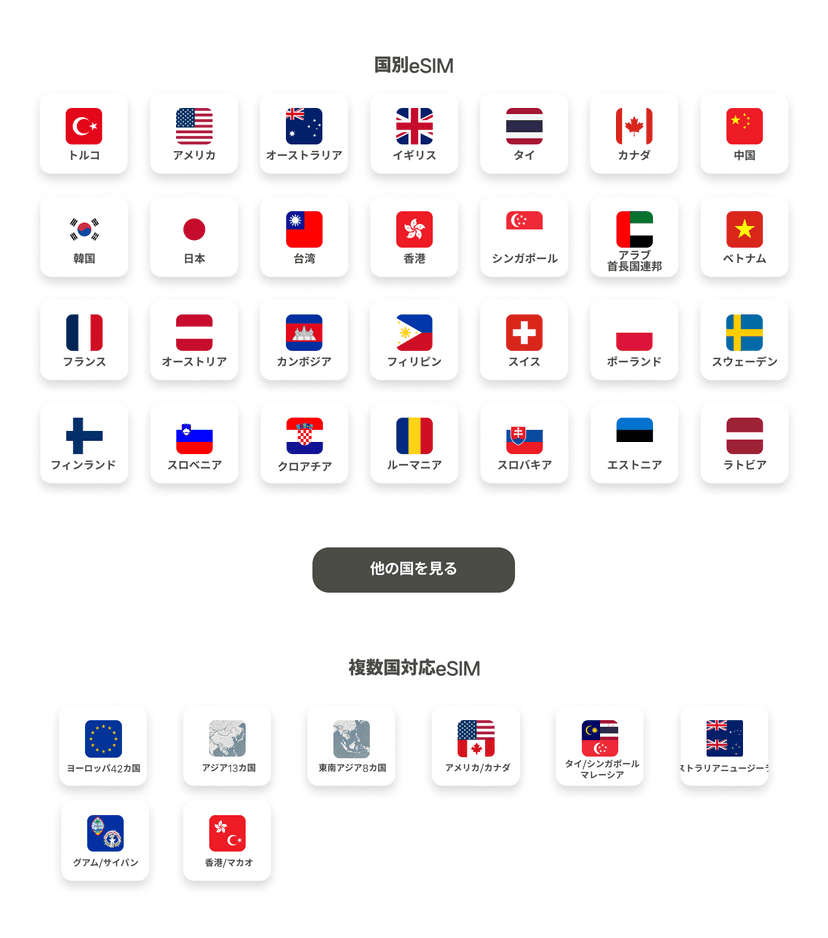The height and width of the screenshot is (938, 828).
Task: Open the アメリカ/カナダ eSIM card
Action: 476,746
